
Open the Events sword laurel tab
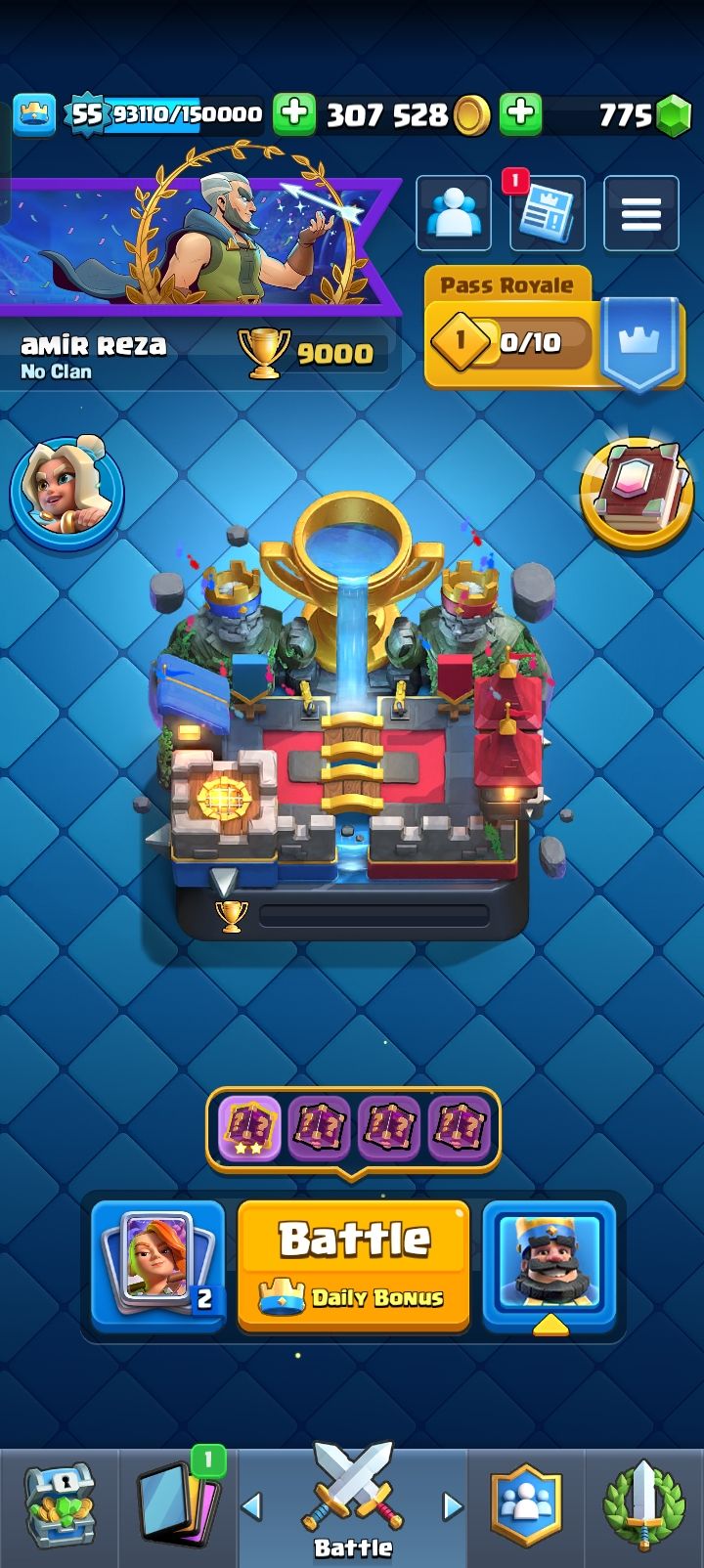(642, 1506)
